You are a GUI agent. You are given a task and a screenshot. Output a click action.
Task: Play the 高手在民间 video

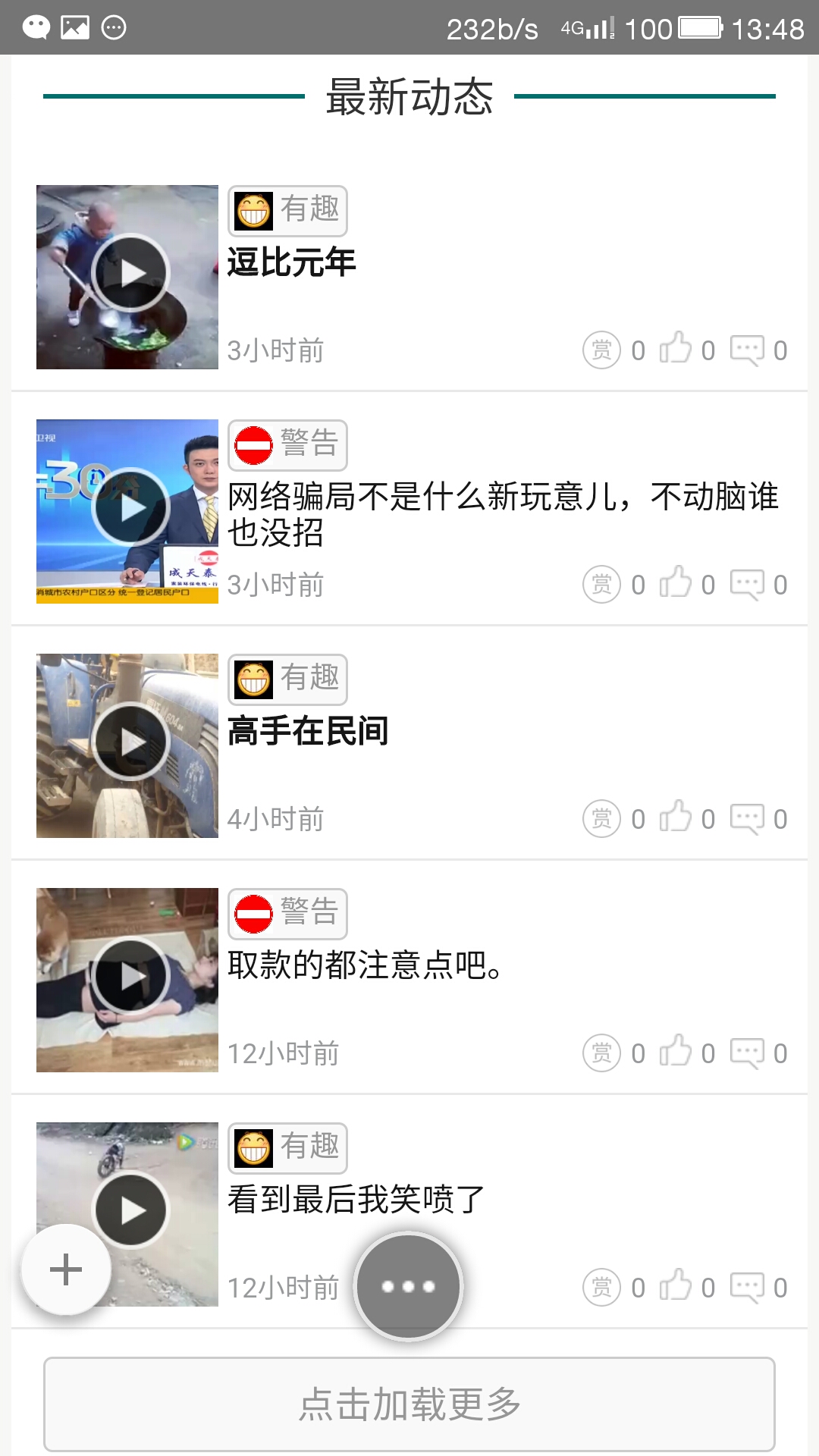pyautogui.click(x=130, y=742)
